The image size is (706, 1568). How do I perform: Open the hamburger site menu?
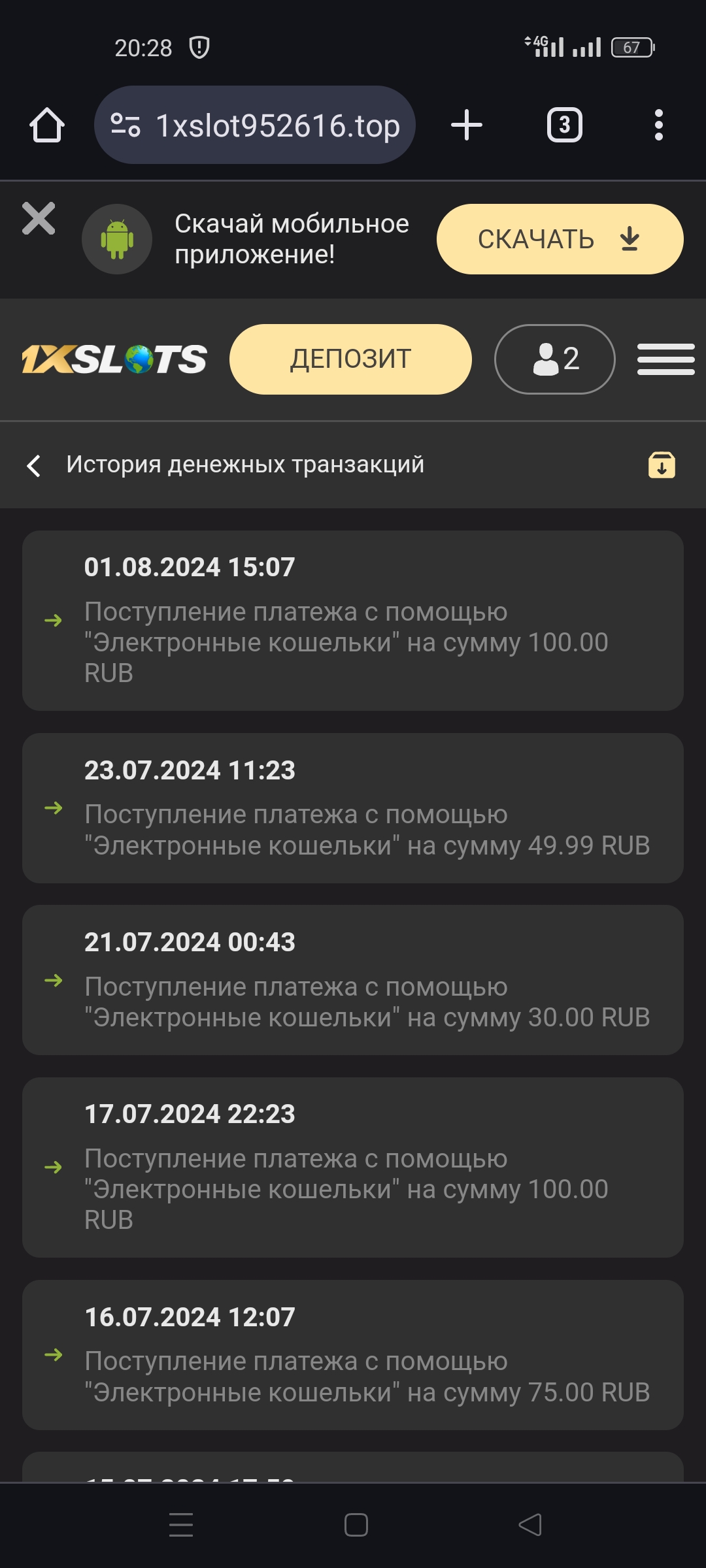tap(665, 359)
